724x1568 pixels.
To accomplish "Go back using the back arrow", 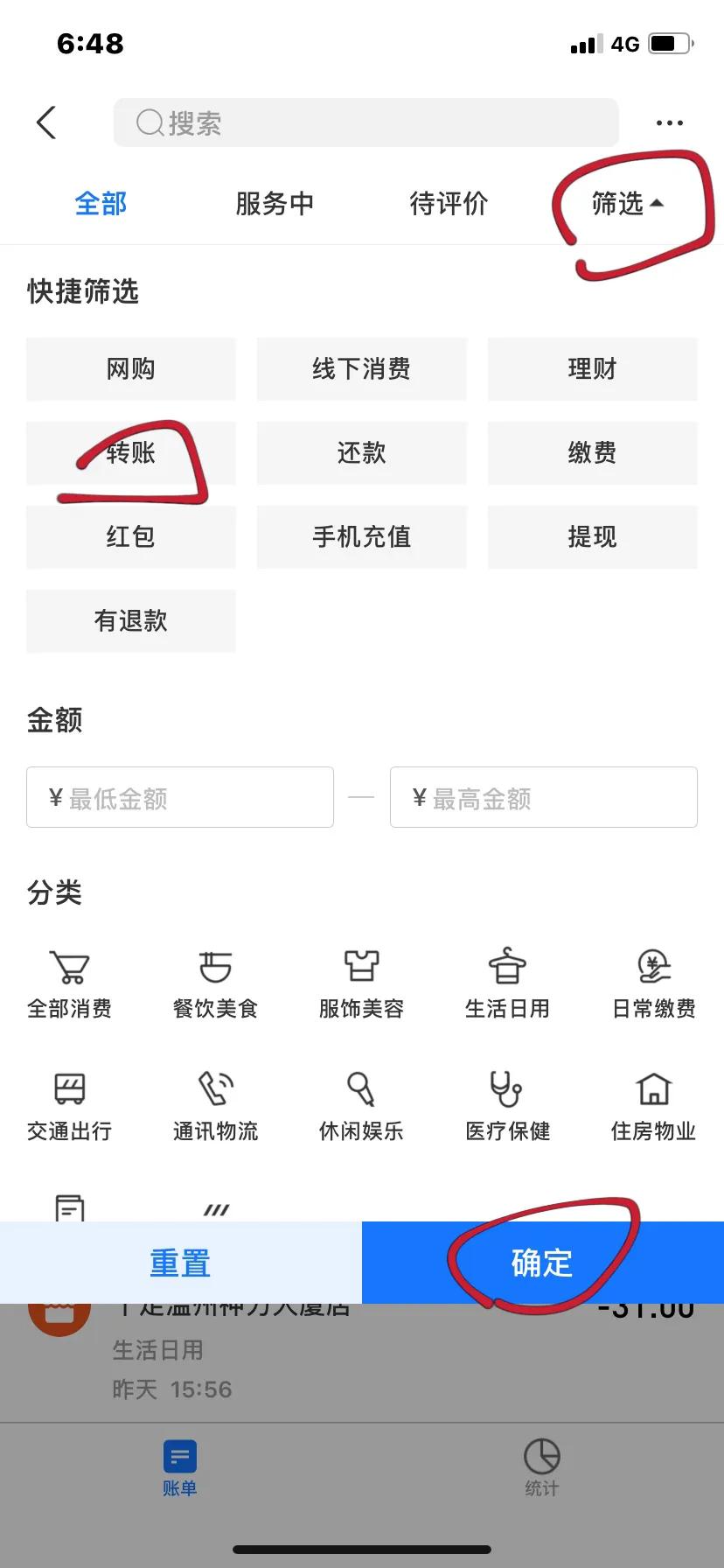I will [x=45, y=122].
